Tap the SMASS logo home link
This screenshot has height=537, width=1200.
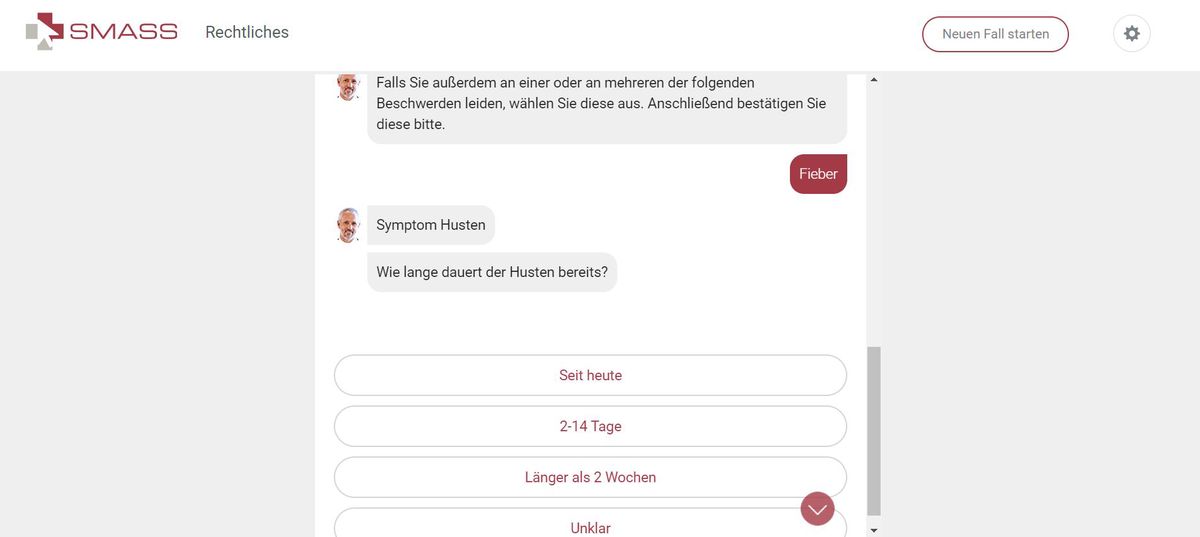coord(102,32)
